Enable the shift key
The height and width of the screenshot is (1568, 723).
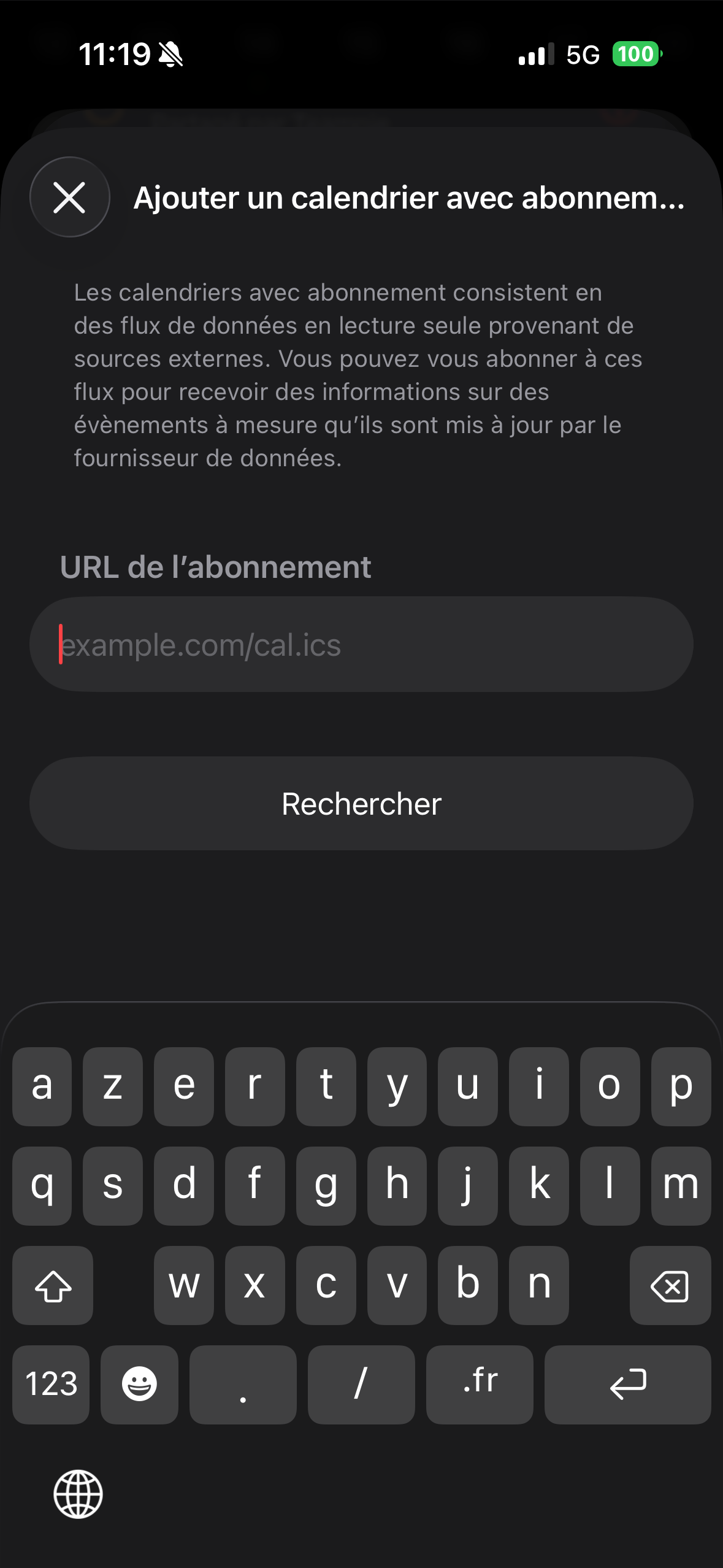tap(53, 1285)
